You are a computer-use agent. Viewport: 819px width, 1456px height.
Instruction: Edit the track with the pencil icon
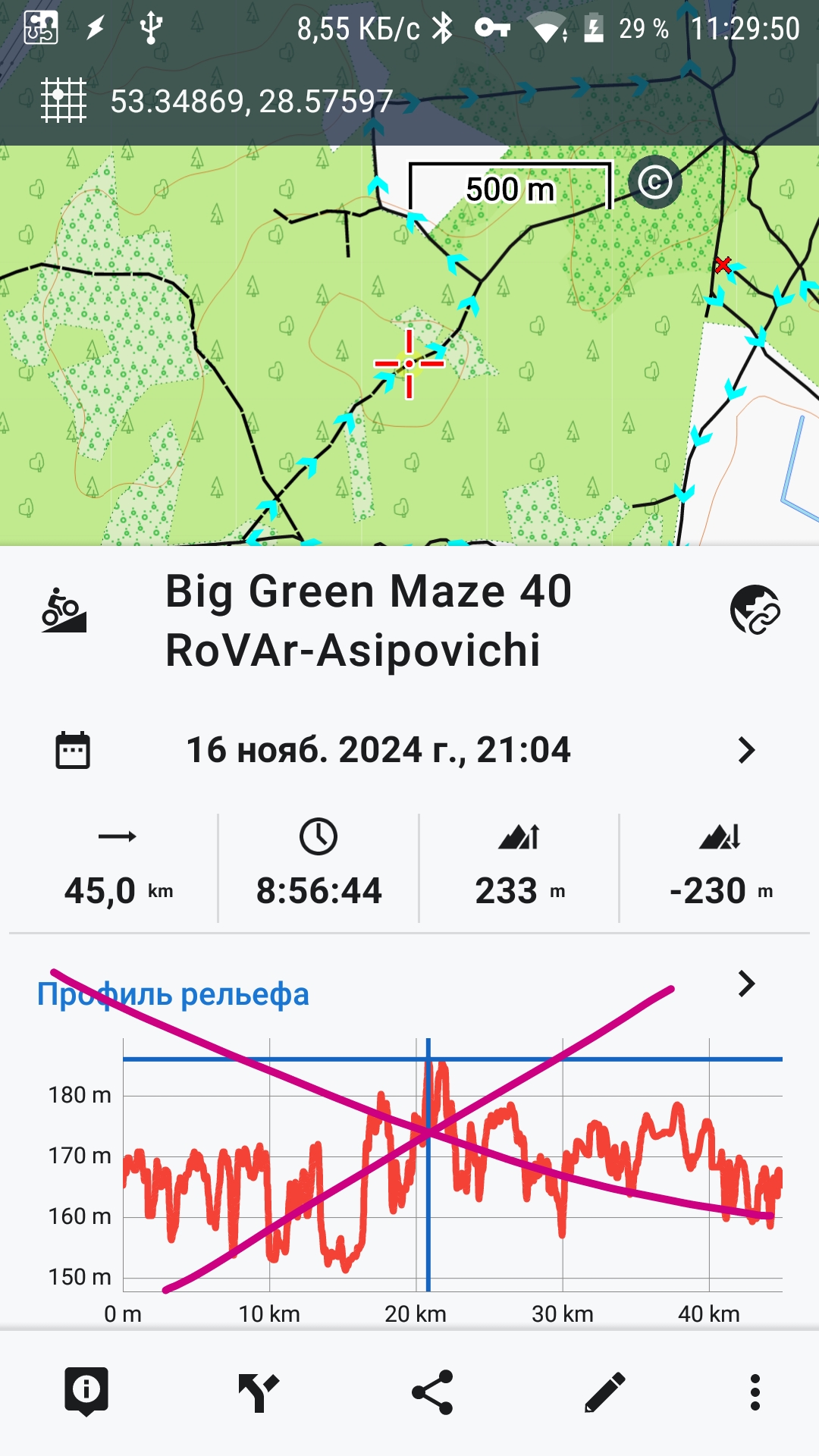click(x=604, y=1392)
